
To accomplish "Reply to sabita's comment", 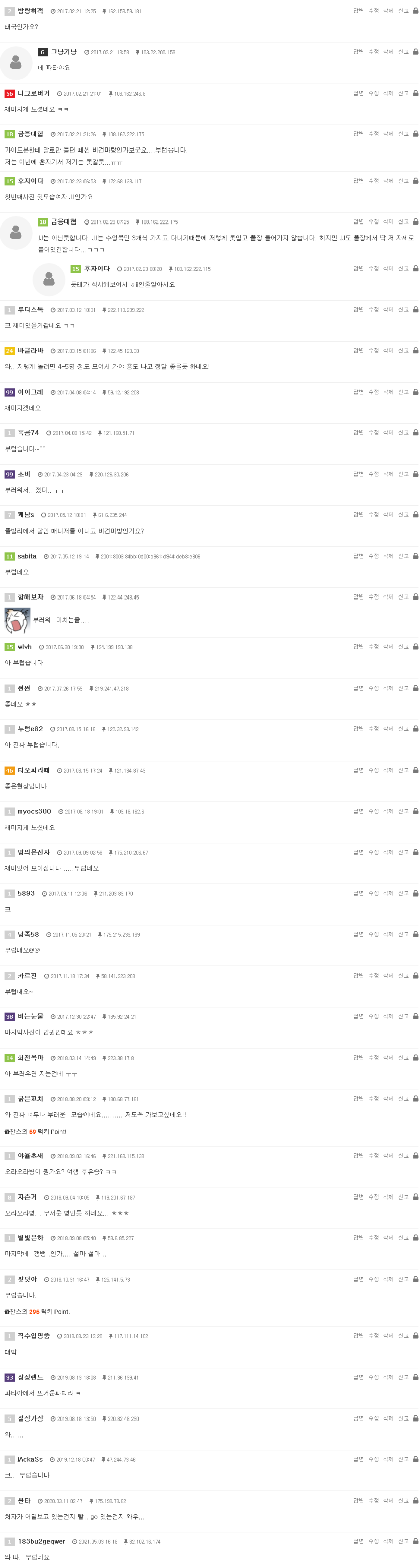I will (x=358, y=556).
